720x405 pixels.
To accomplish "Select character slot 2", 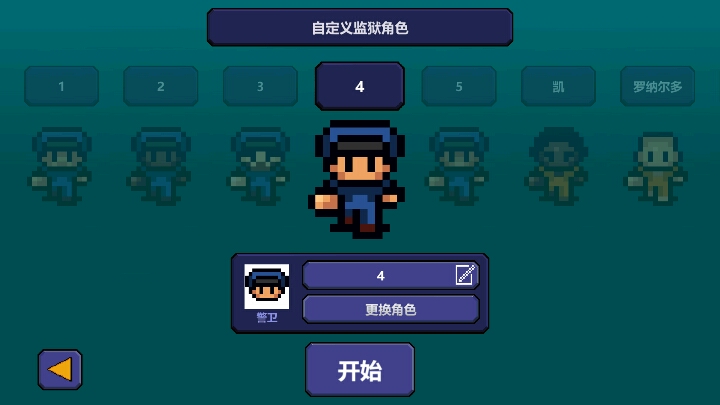I will pos(161,86).
